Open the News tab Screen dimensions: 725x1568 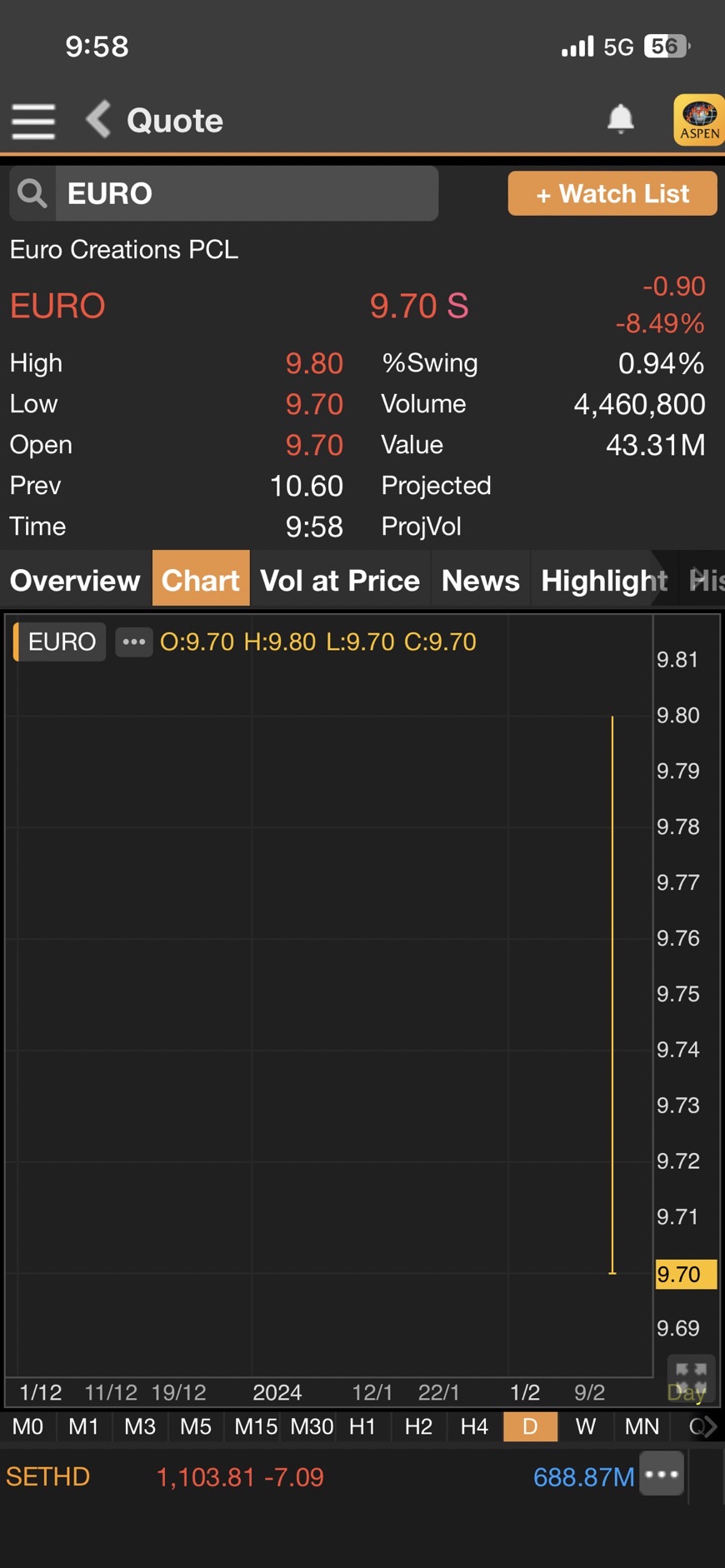[x=481, y=580]
